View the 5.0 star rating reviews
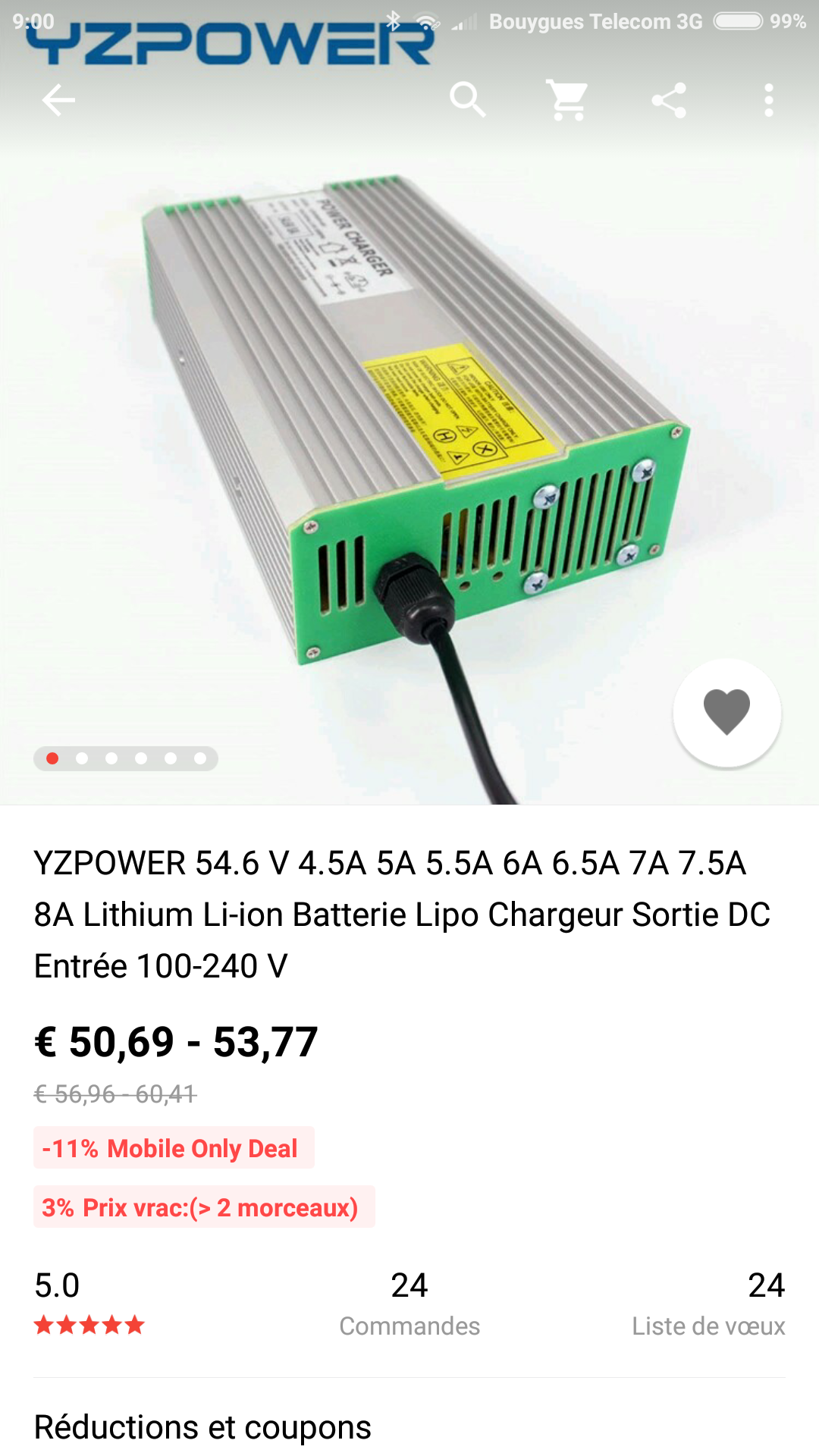Viewport: 819px width, 1456px height. 89,1303
